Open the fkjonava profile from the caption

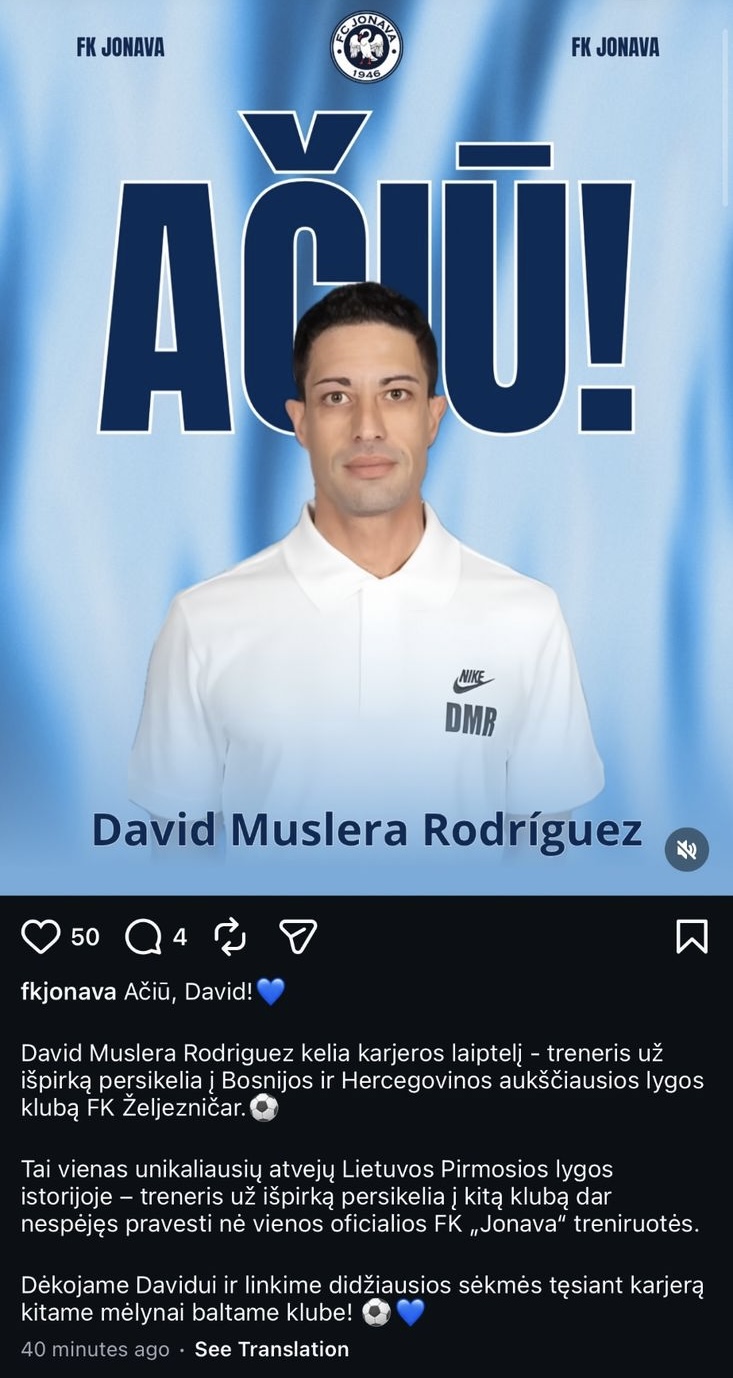coord(69,991)
